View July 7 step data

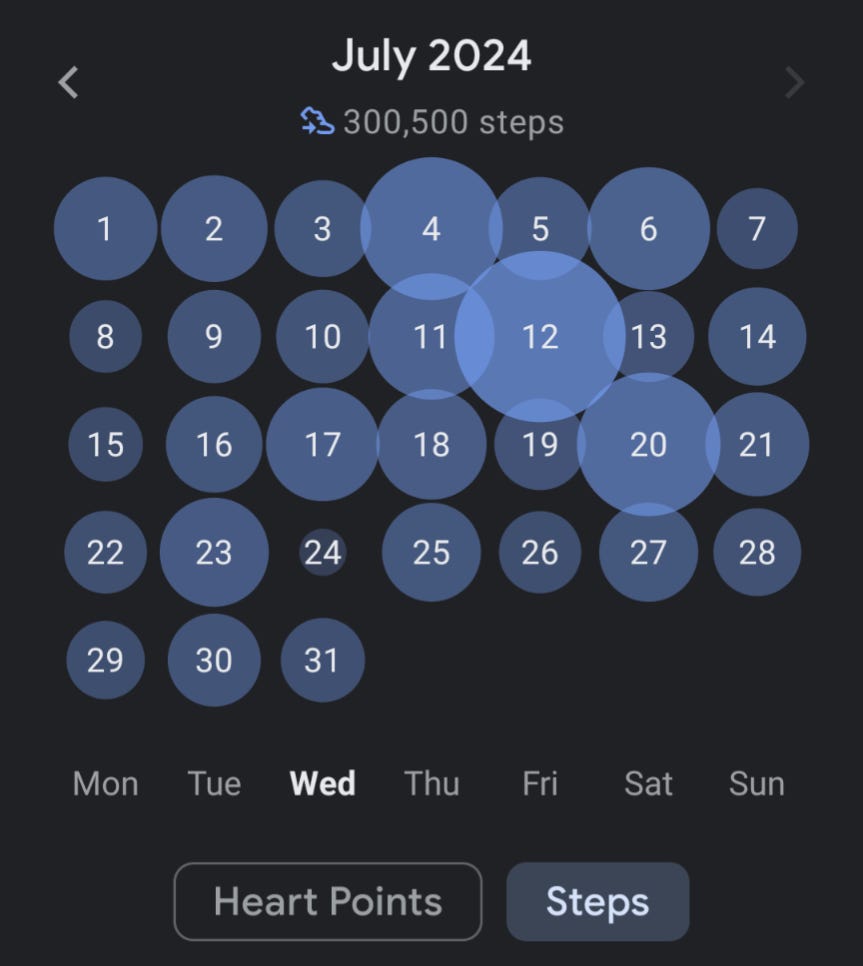tap(757, 229)
